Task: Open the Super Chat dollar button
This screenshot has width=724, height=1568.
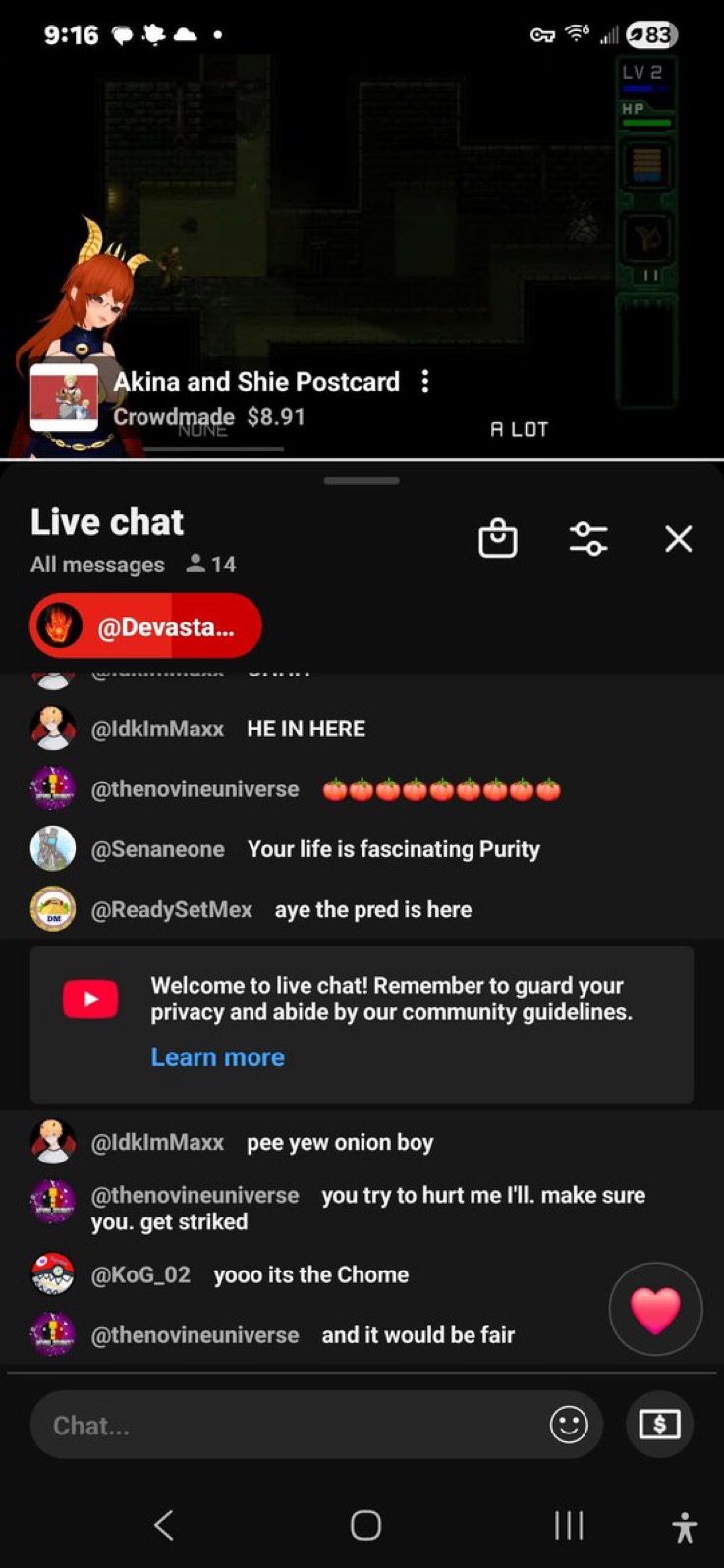Action: pyautogui.click(x=659, y=1425)
